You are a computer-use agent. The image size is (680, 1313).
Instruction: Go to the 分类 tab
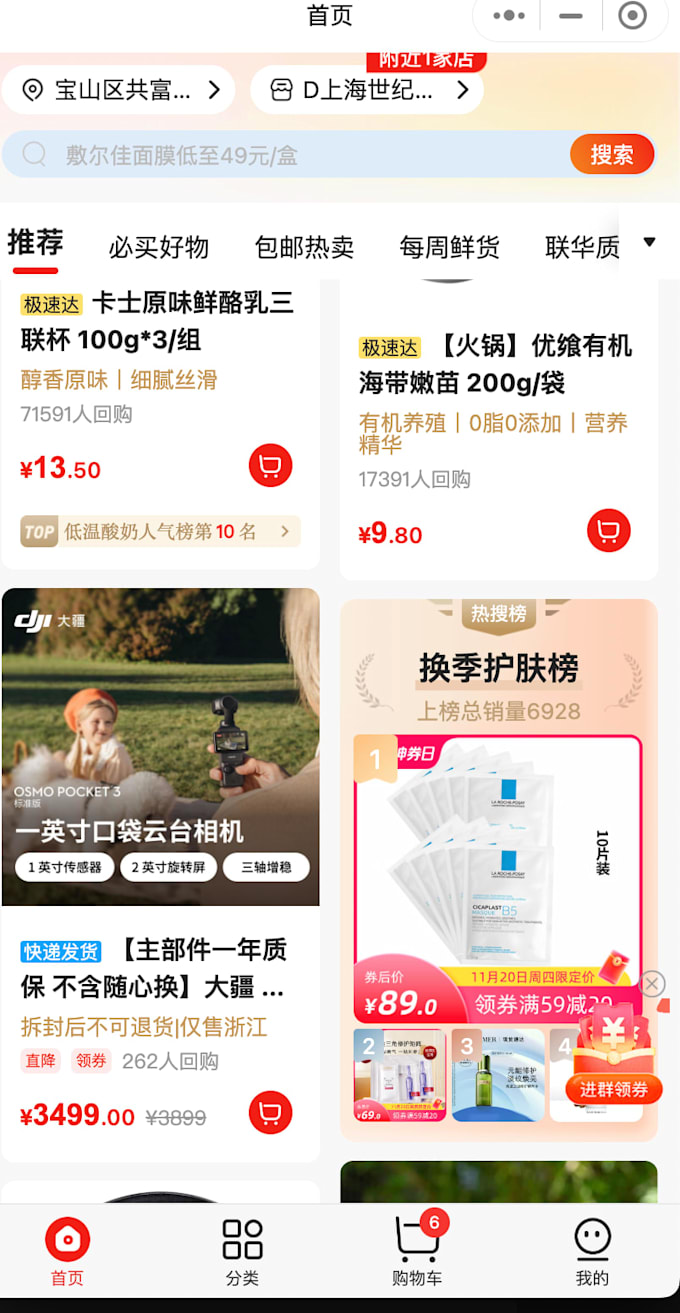[x=242, y=1252]
